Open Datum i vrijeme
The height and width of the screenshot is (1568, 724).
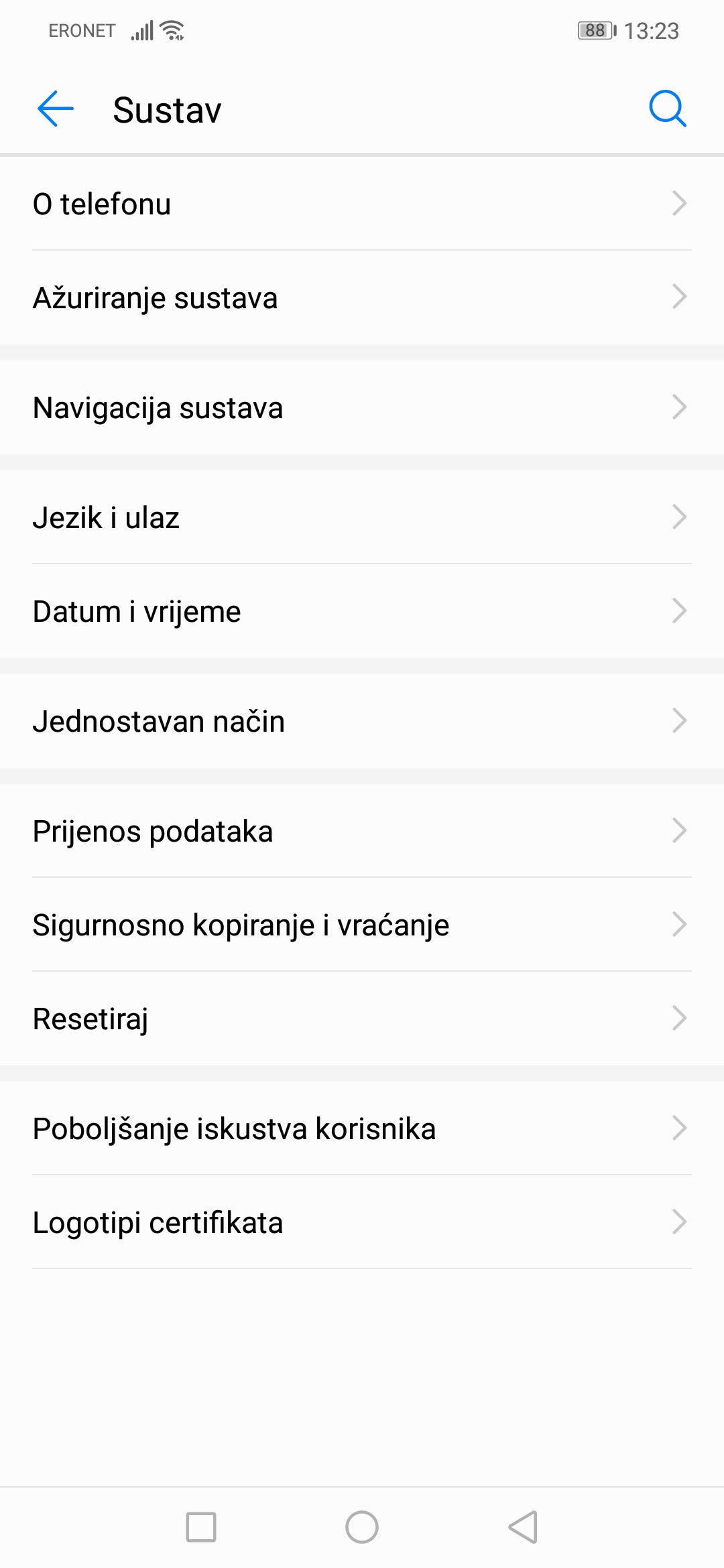[362, 611]
